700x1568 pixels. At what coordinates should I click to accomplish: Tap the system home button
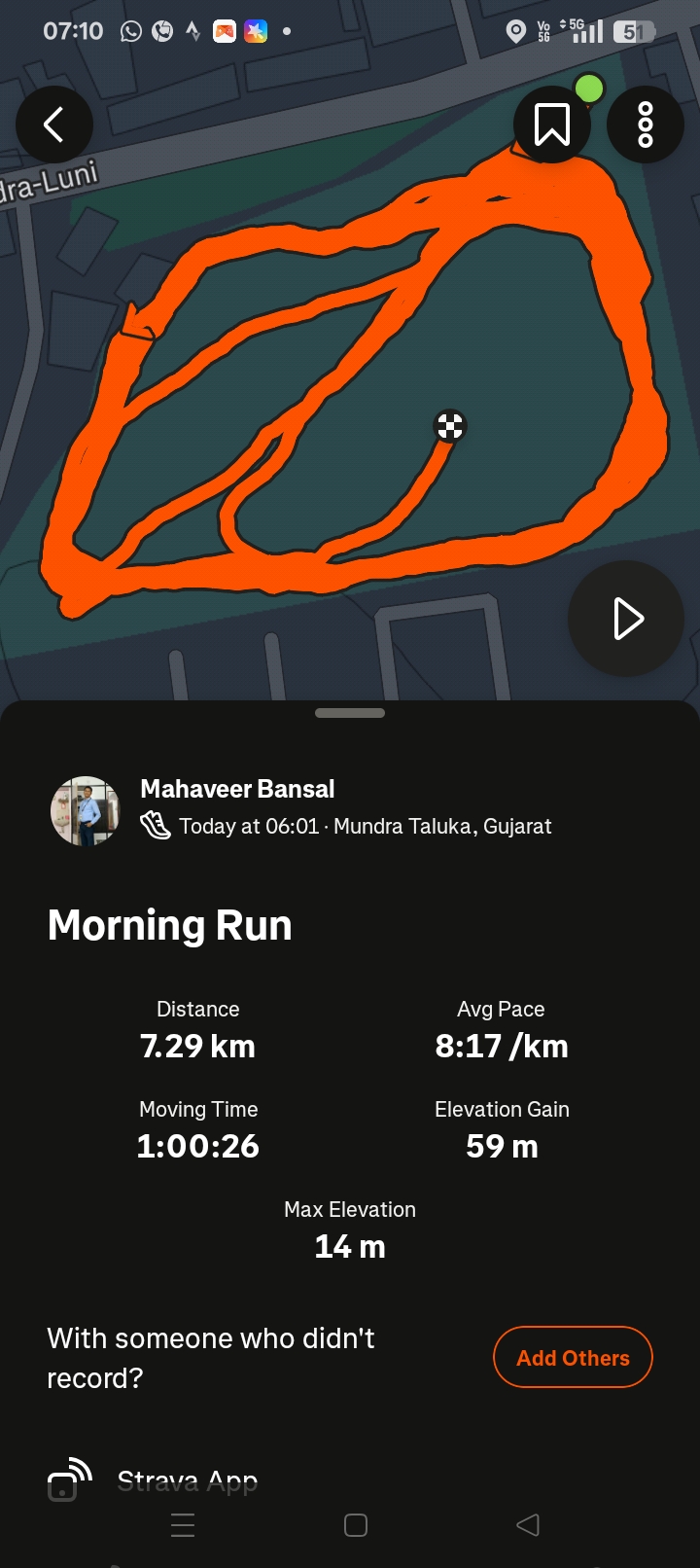pos(356,1525)
